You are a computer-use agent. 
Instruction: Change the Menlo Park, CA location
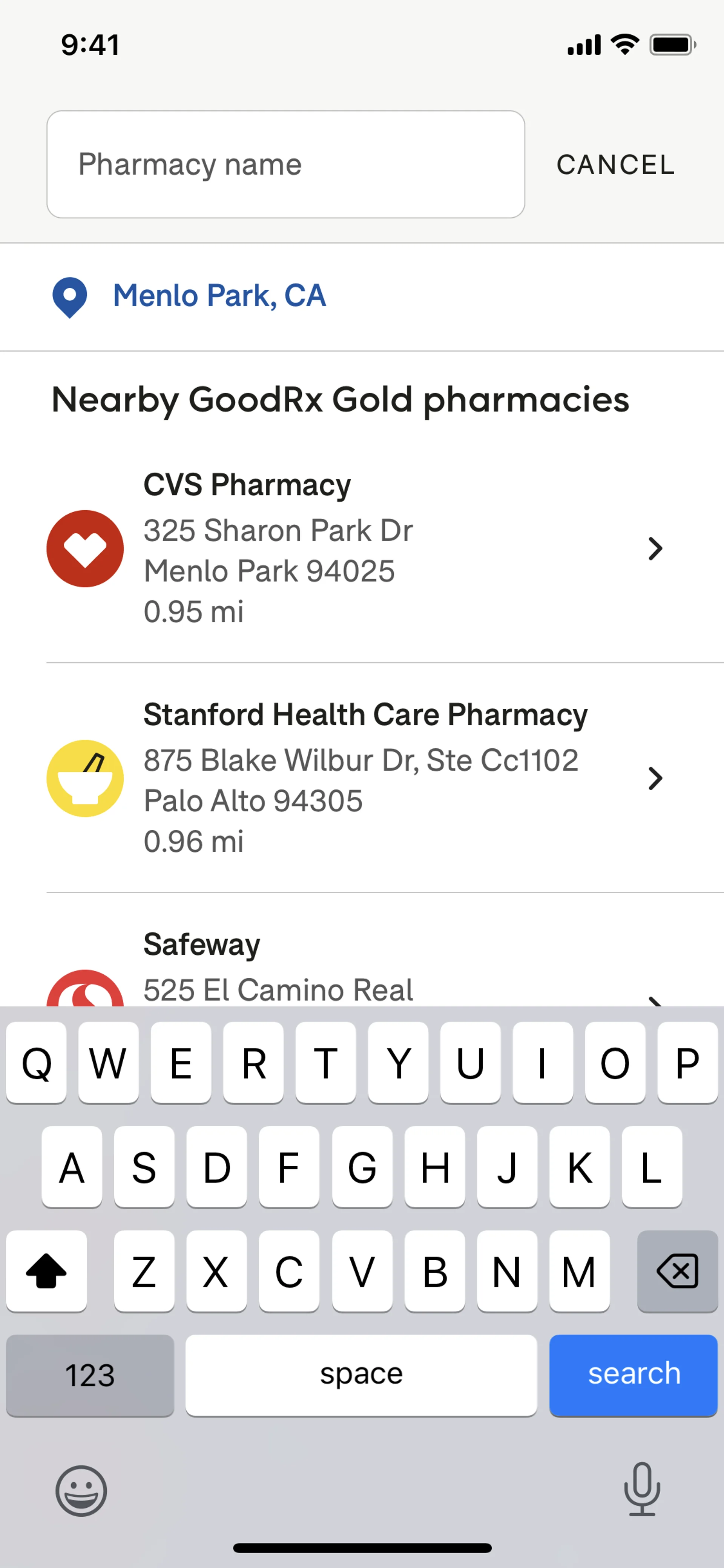[219, 296]
